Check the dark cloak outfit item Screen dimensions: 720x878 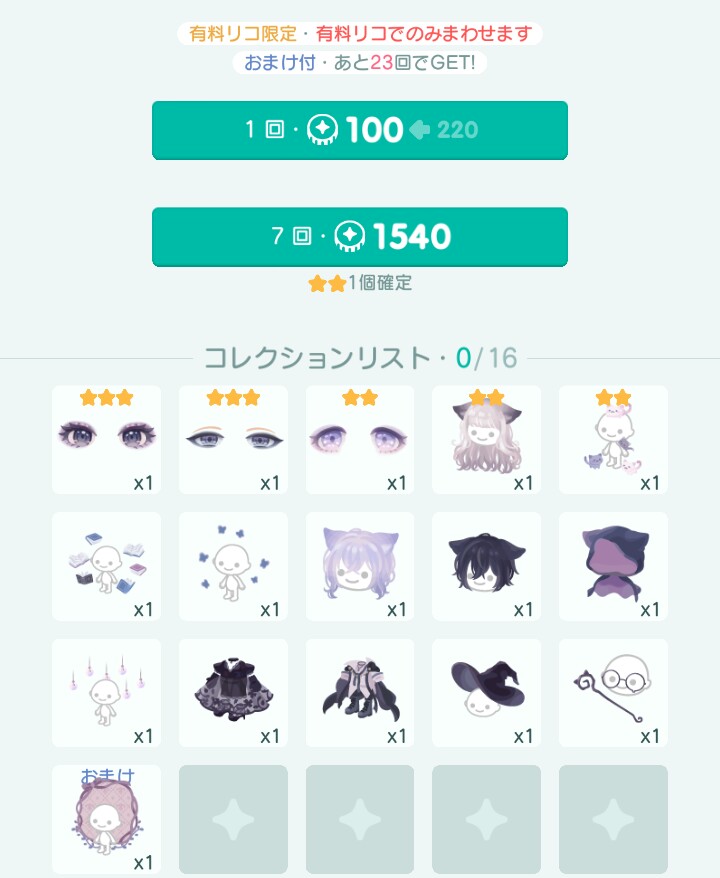pyautogui.click(x=360, y=693)
